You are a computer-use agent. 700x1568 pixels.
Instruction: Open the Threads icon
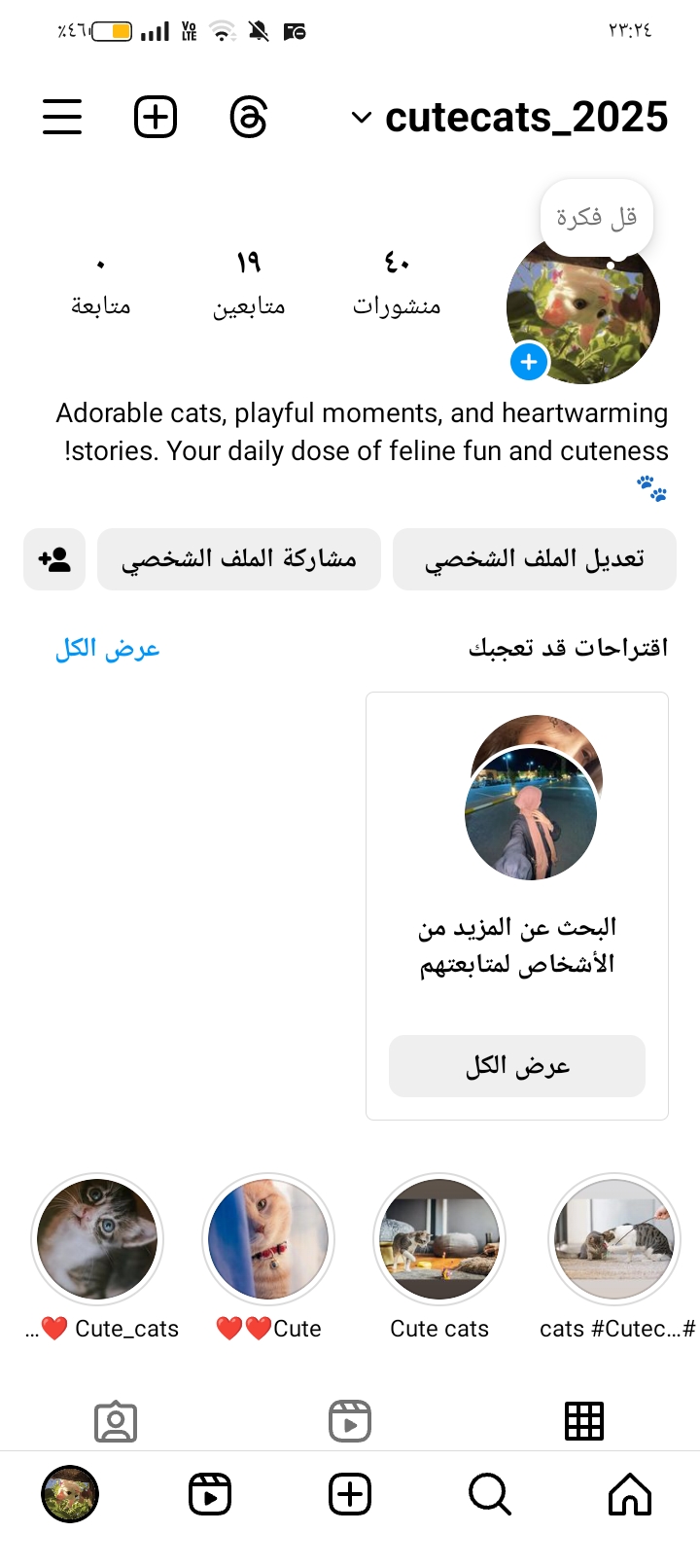point(249,118)
